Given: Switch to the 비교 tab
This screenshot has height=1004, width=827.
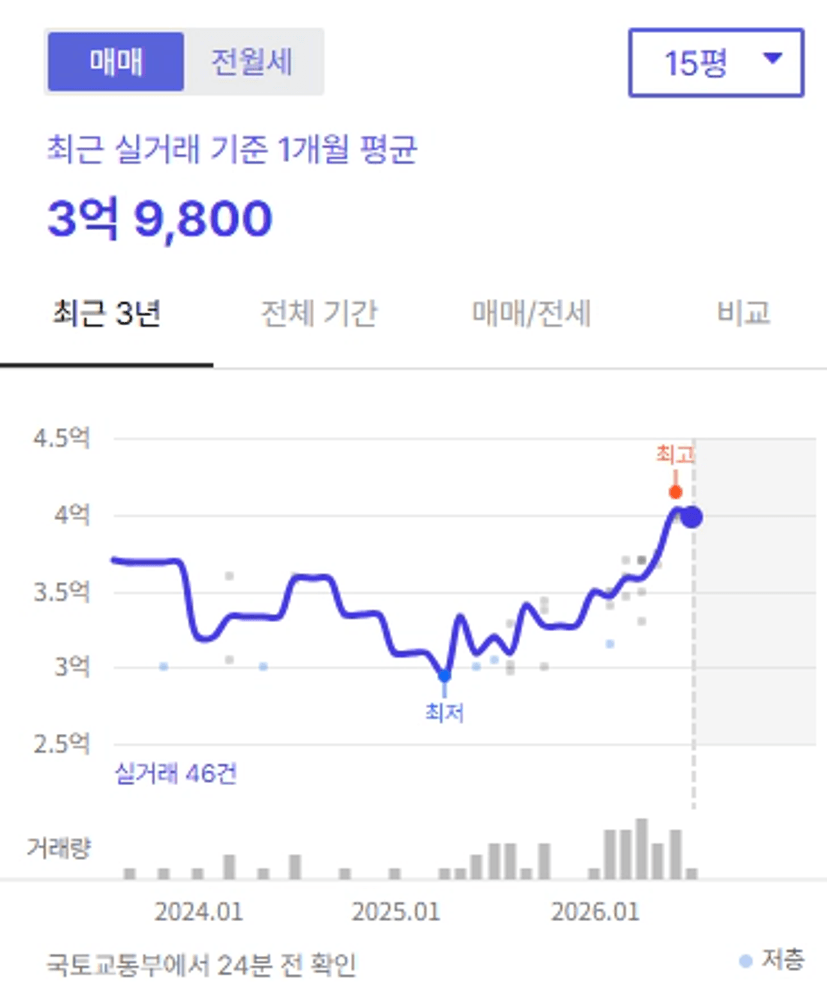Looking at the screenshot, I should point(743,314).
